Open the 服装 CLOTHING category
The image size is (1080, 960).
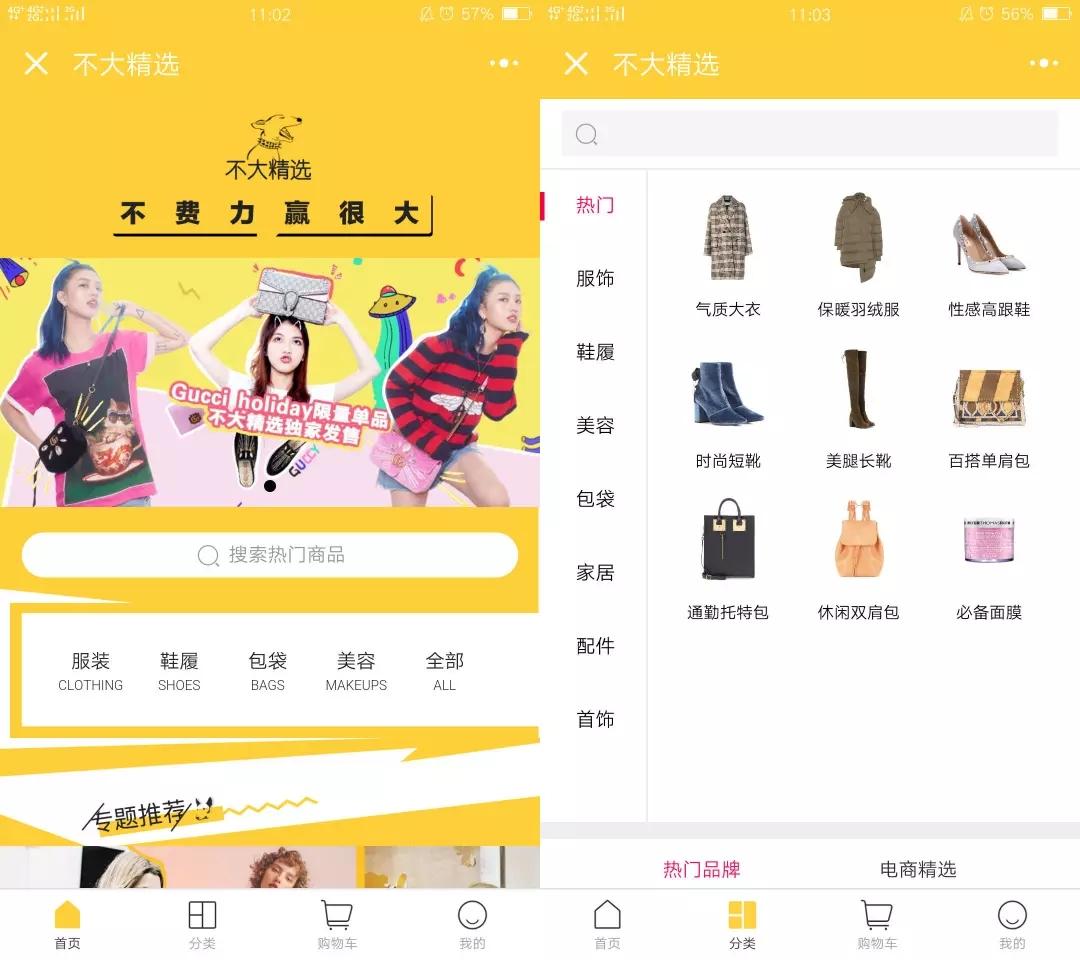[x=90, y=671]
